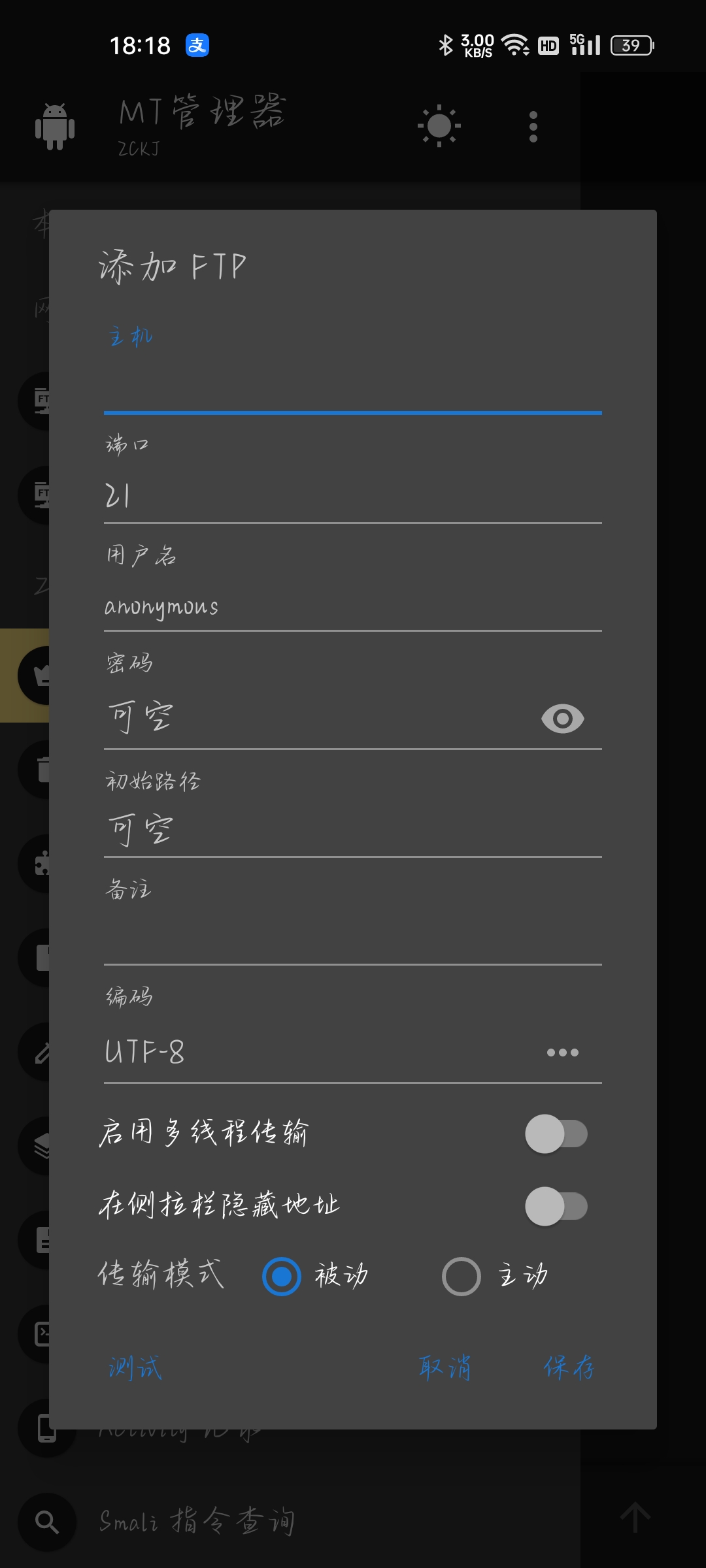Cancel the dialog with 取消

coord(445,1367)
